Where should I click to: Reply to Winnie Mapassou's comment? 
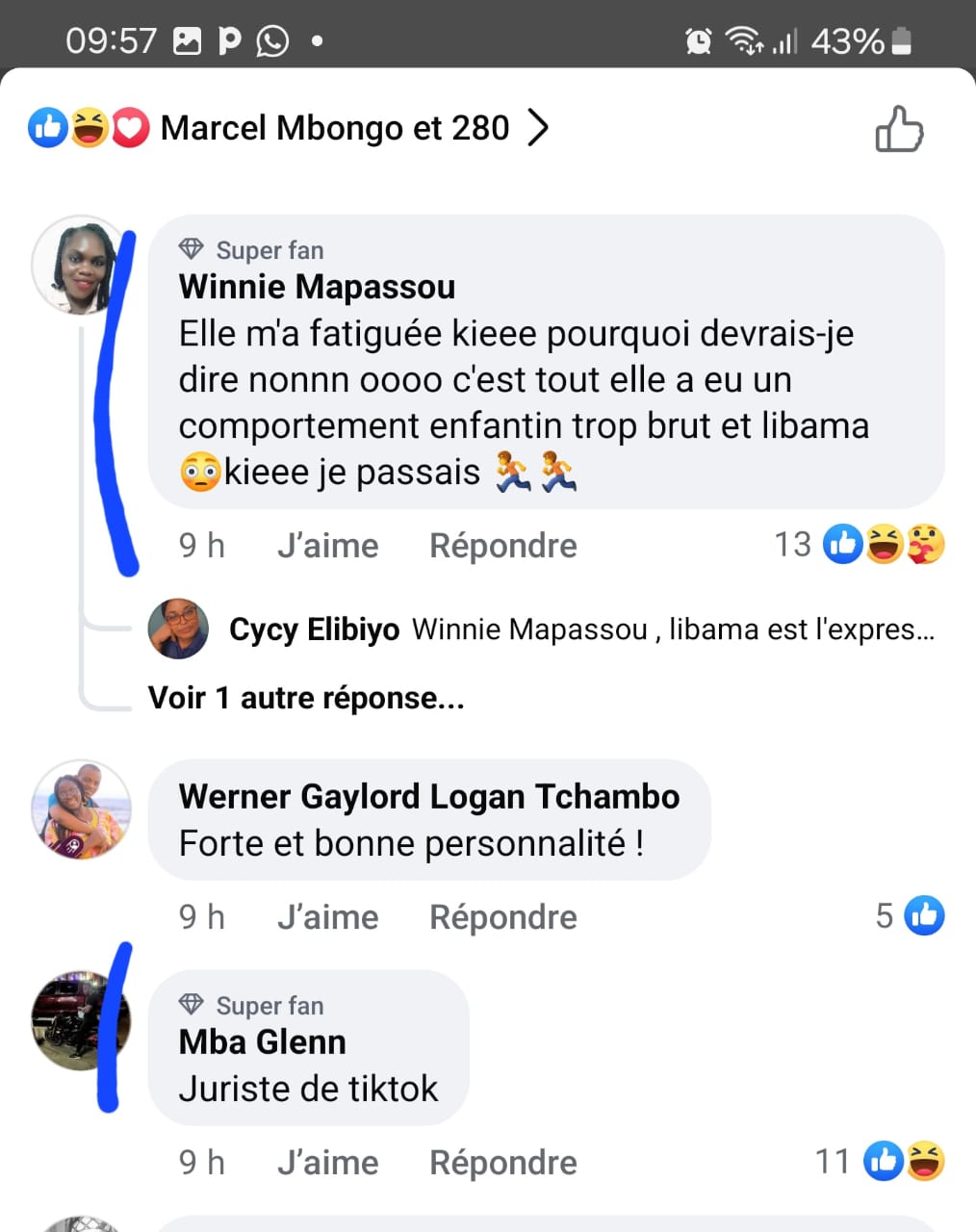pyautogui.click(x=502, y=546)
